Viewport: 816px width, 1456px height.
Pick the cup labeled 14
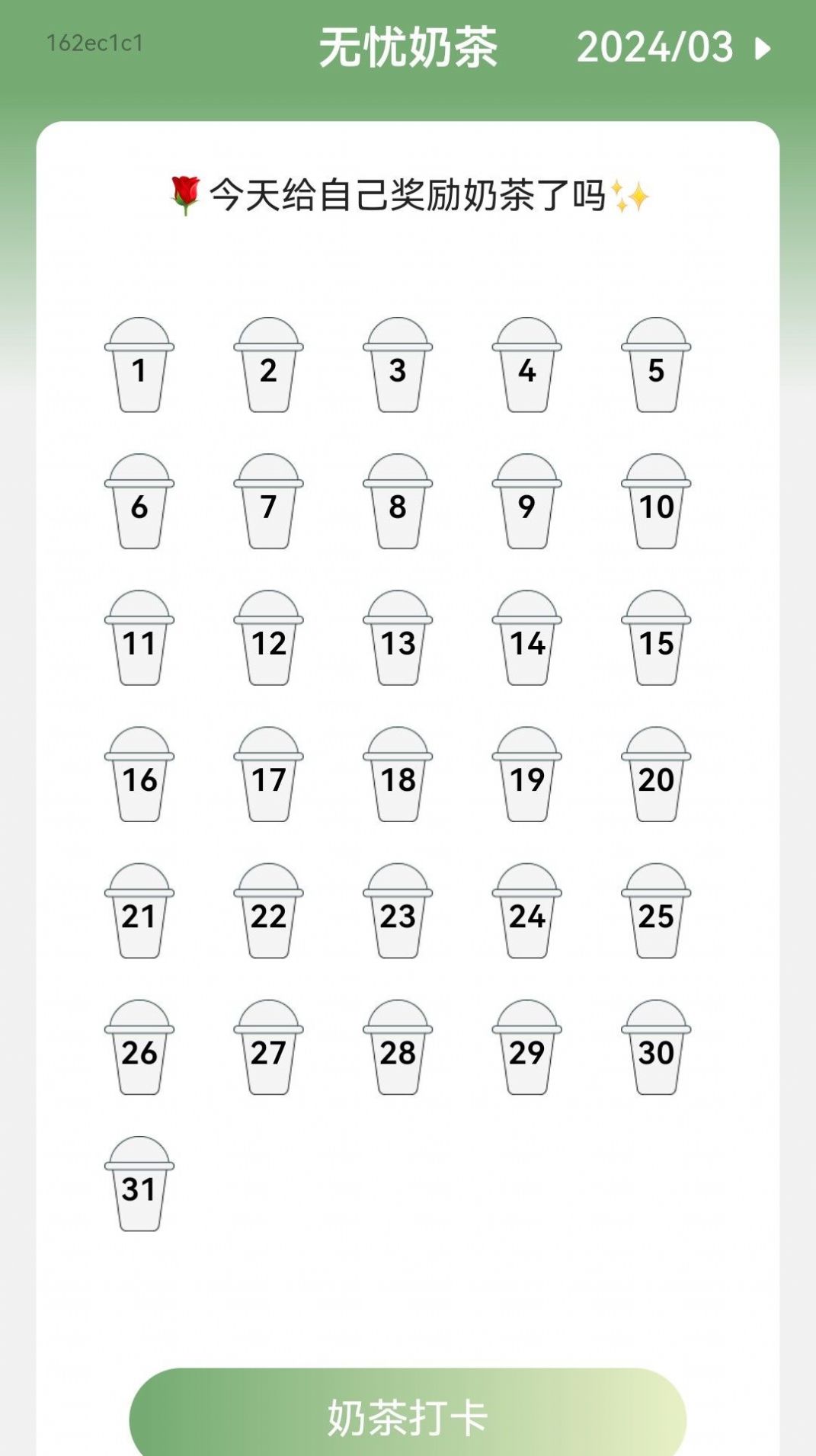(x=527, y=638)
